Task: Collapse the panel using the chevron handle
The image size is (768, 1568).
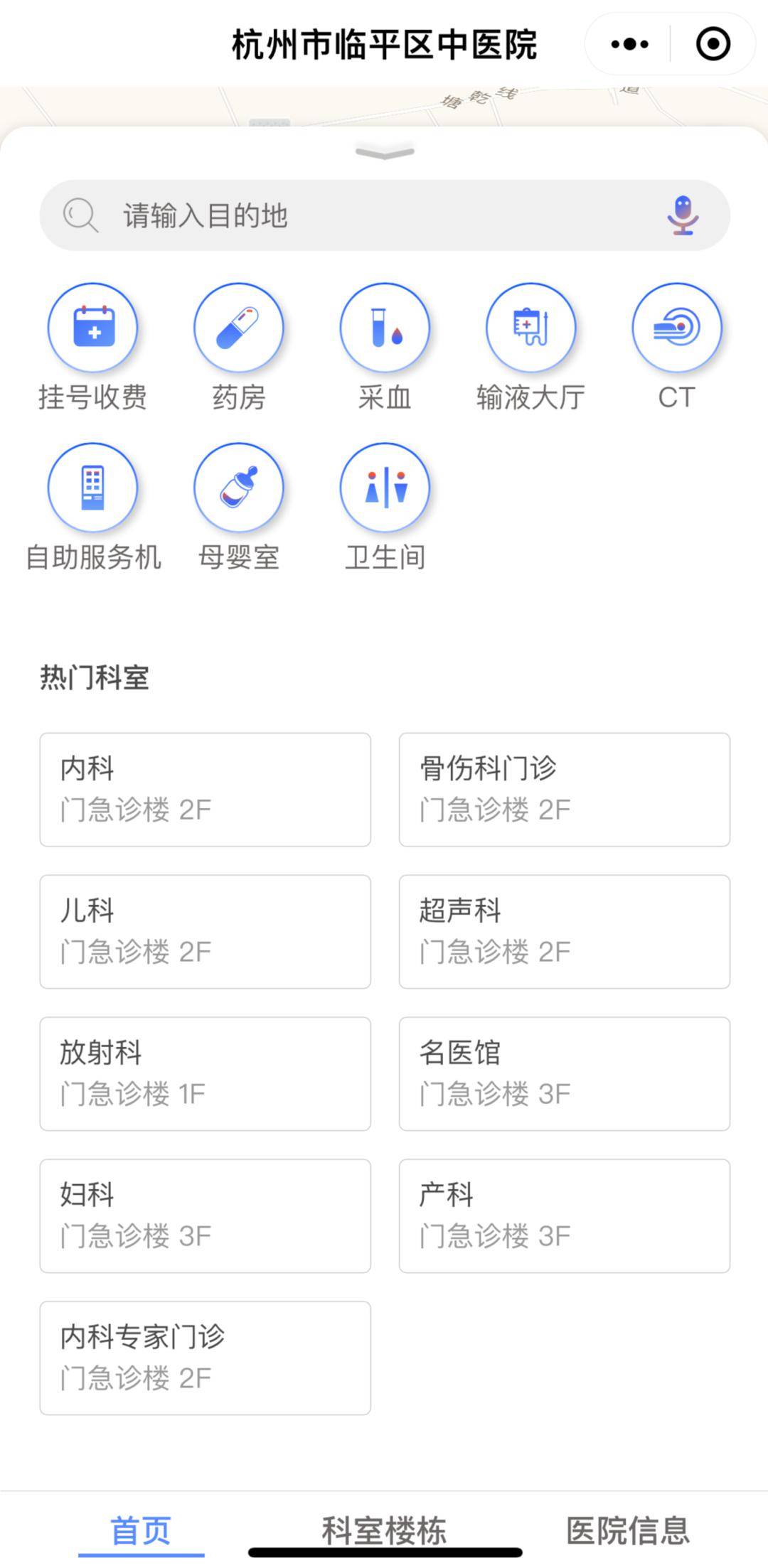Action: tap(385, 151)
